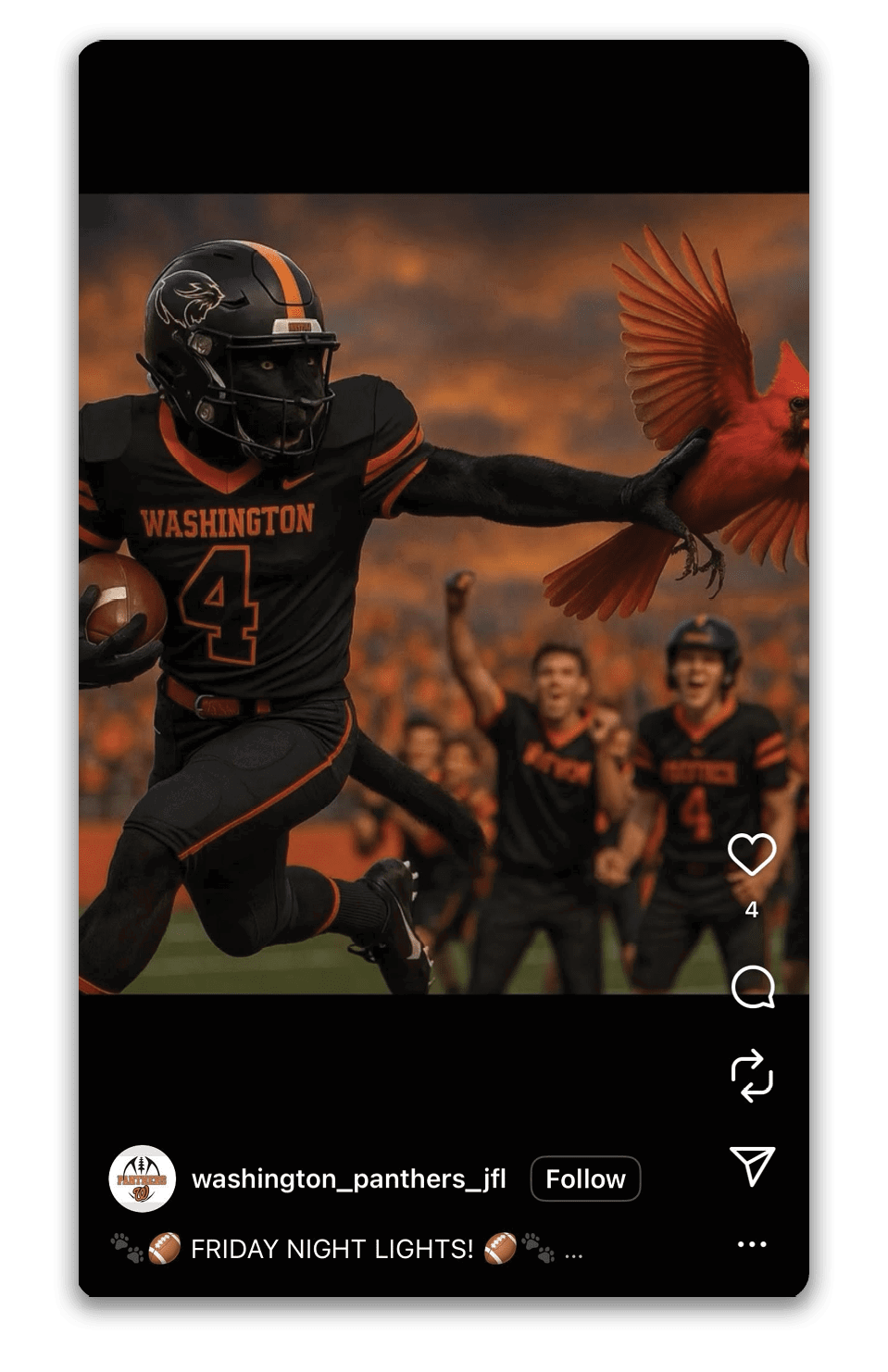The image size is (888, 1372).
Task: Open the washington_panthers_jfl profile picture
Action: pos(143,1179)
